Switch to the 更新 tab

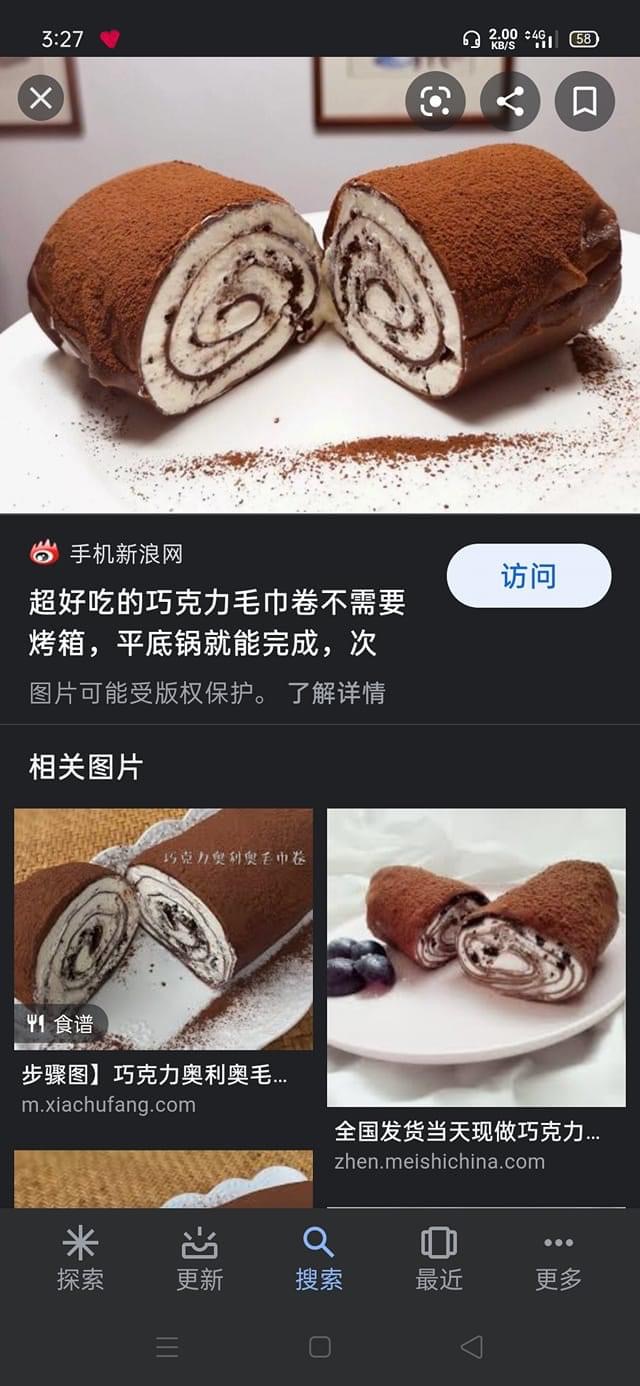click(200, 1258)
